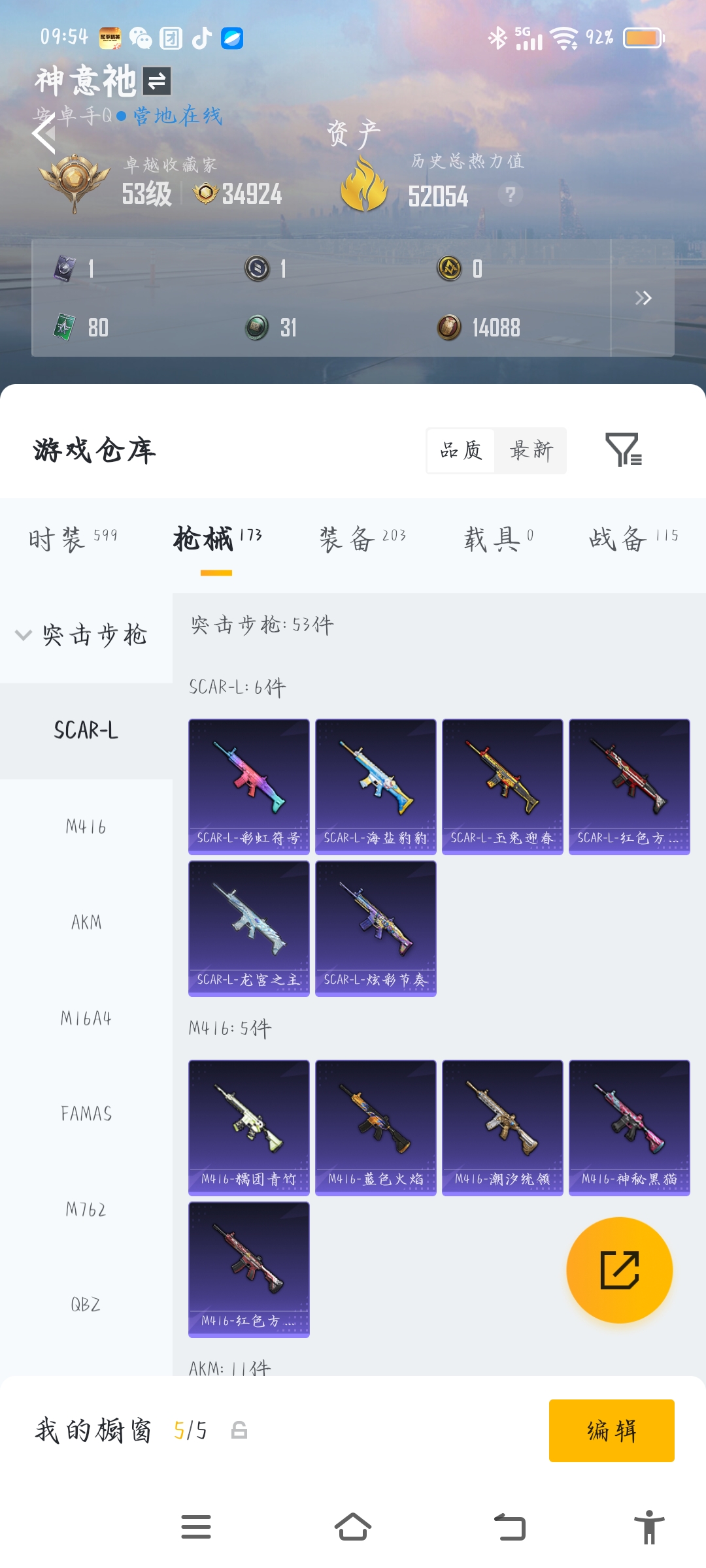
Task: Open the M416-蓝色火焰 skin
Action: tap(376, 1128)
